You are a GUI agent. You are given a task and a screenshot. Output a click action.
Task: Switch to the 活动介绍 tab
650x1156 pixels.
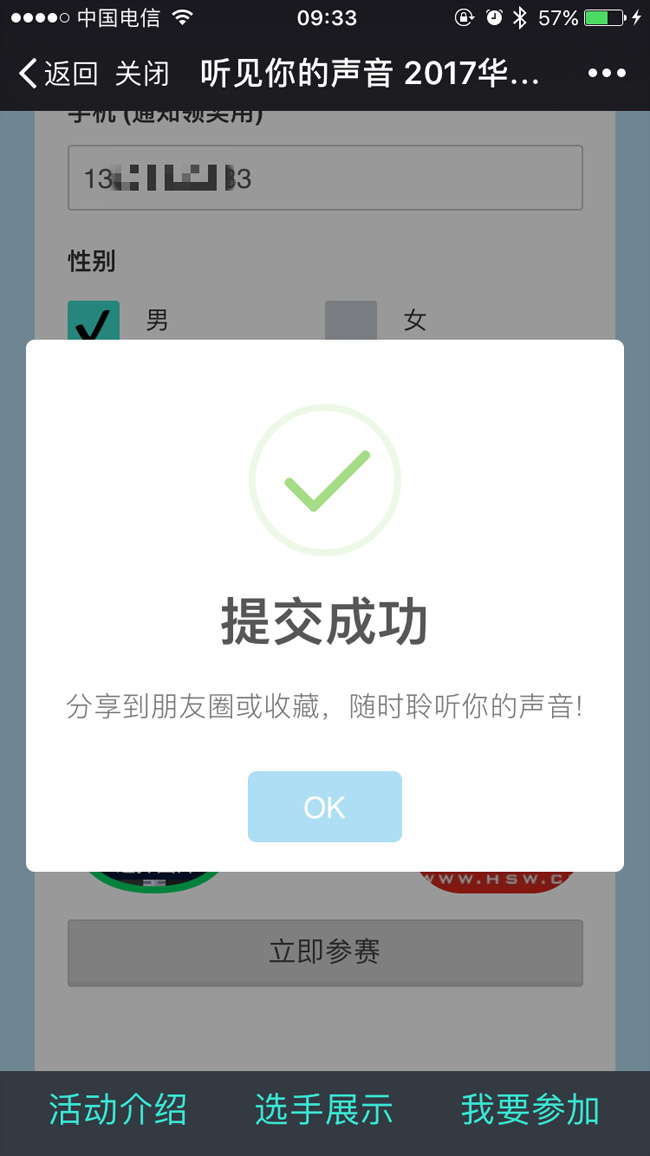point(117,1110)
